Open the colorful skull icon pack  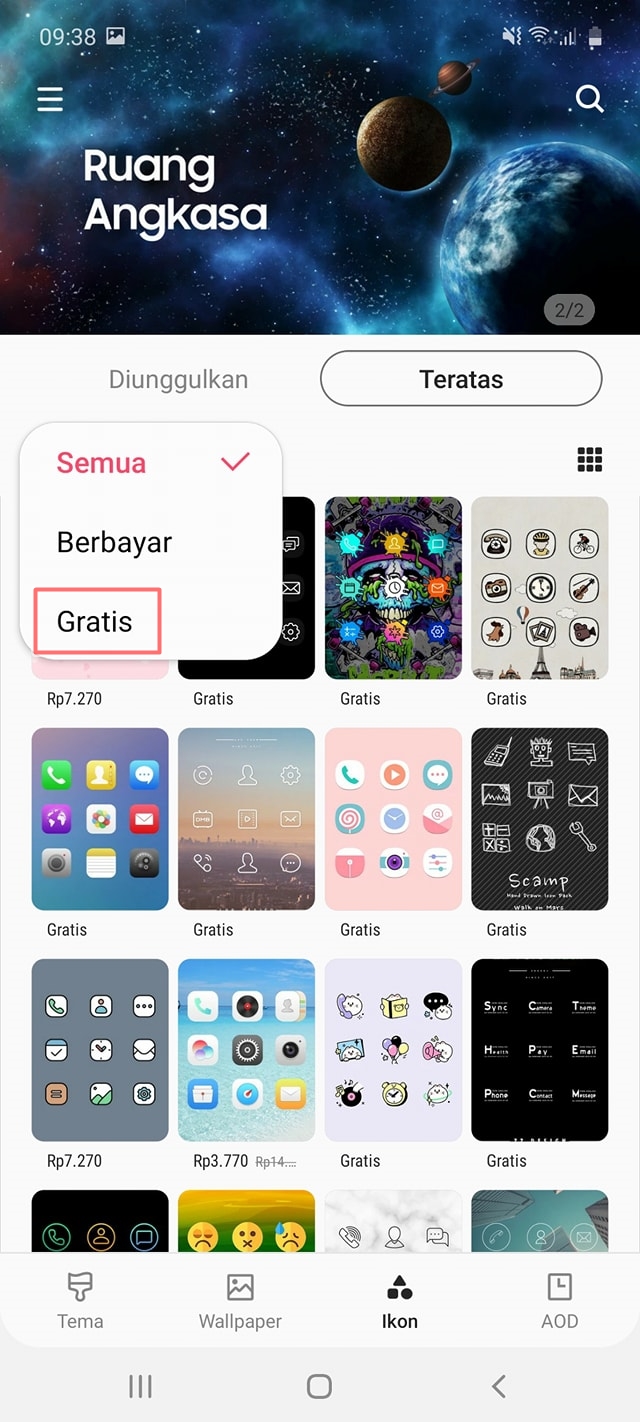point(393,588)
